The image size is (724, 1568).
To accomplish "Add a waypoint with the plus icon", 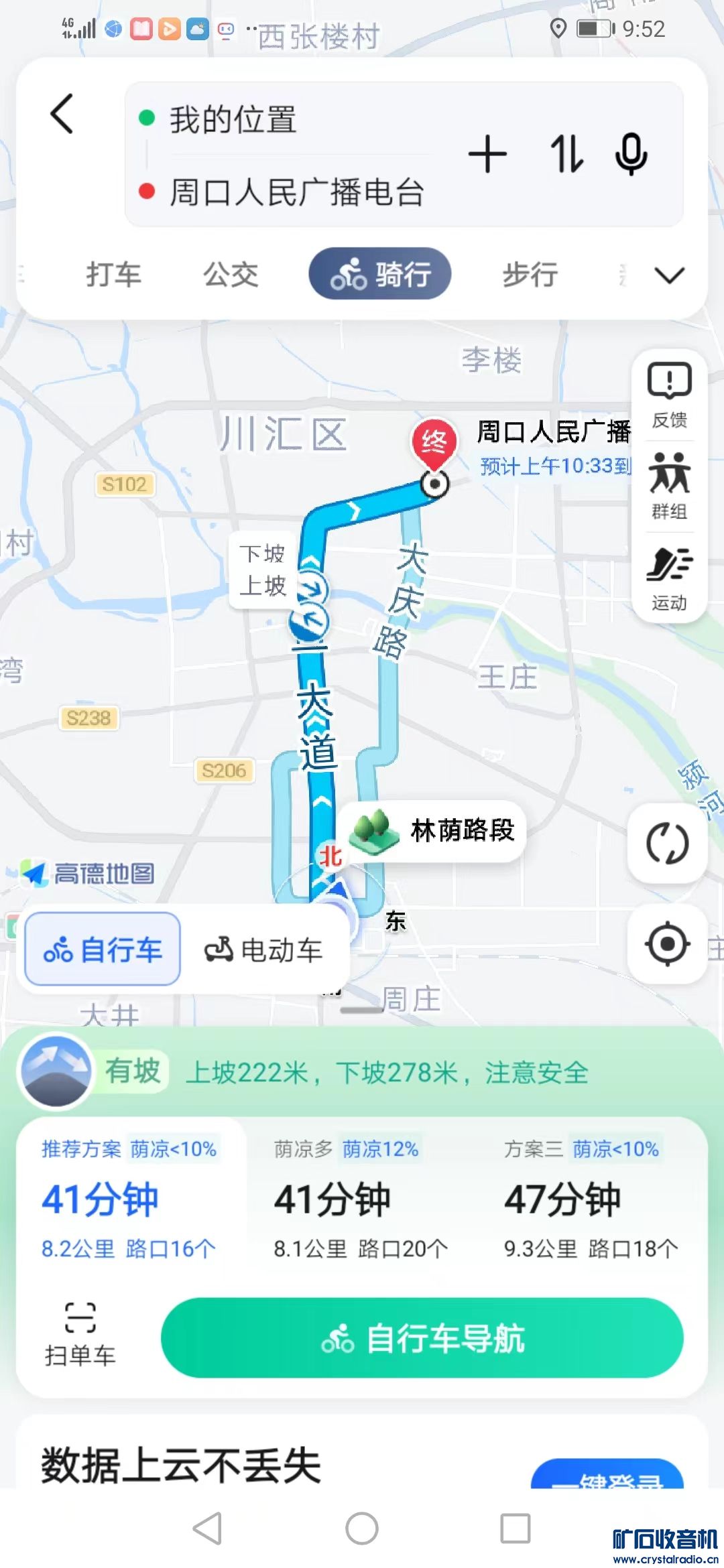I will point(487,154).
